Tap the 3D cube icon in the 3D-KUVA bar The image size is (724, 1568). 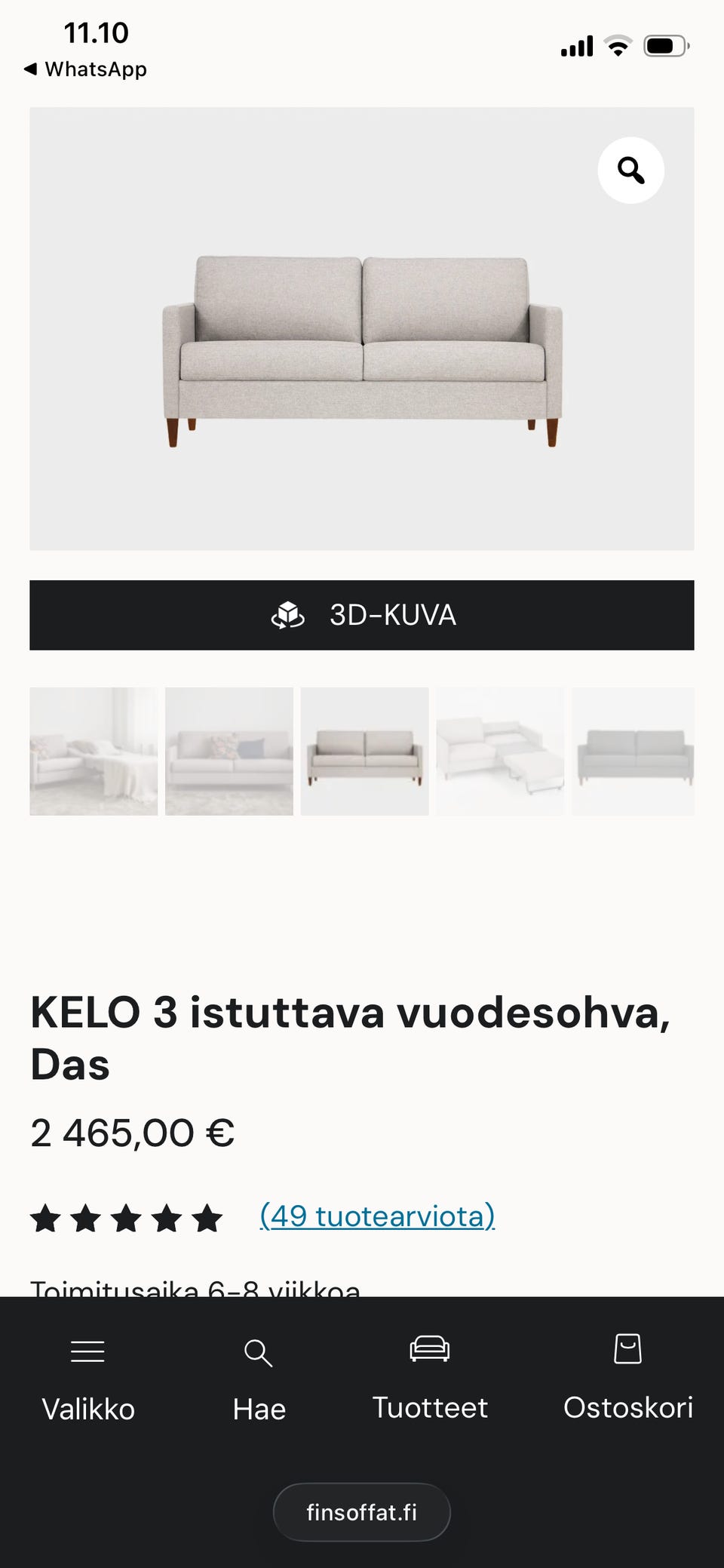coord(289,615)
